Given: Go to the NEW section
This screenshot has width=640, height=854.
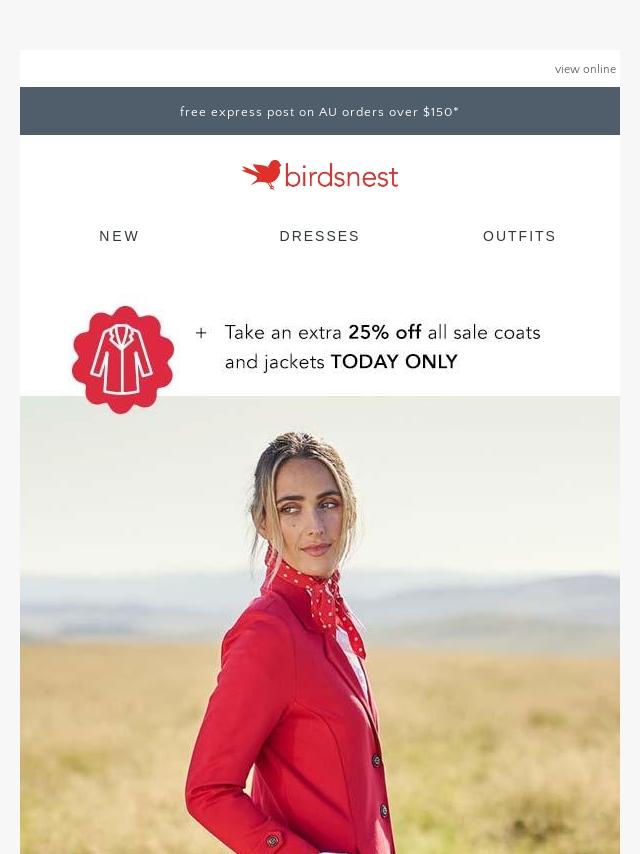Looking at the screenshot, I should click(x=119, y=236).
